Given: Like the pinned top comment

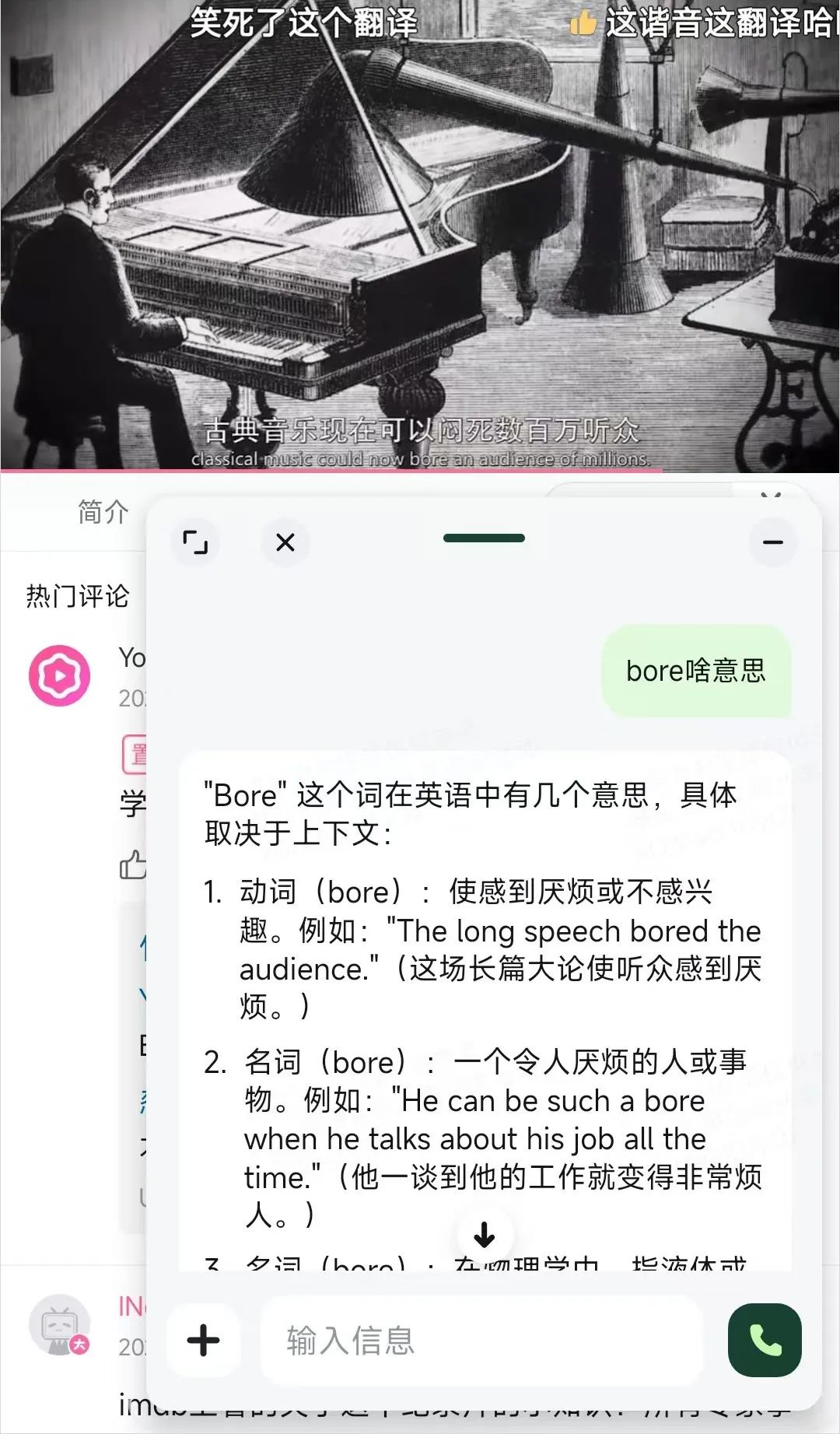Looking at the screenshot, I should 132,864.
